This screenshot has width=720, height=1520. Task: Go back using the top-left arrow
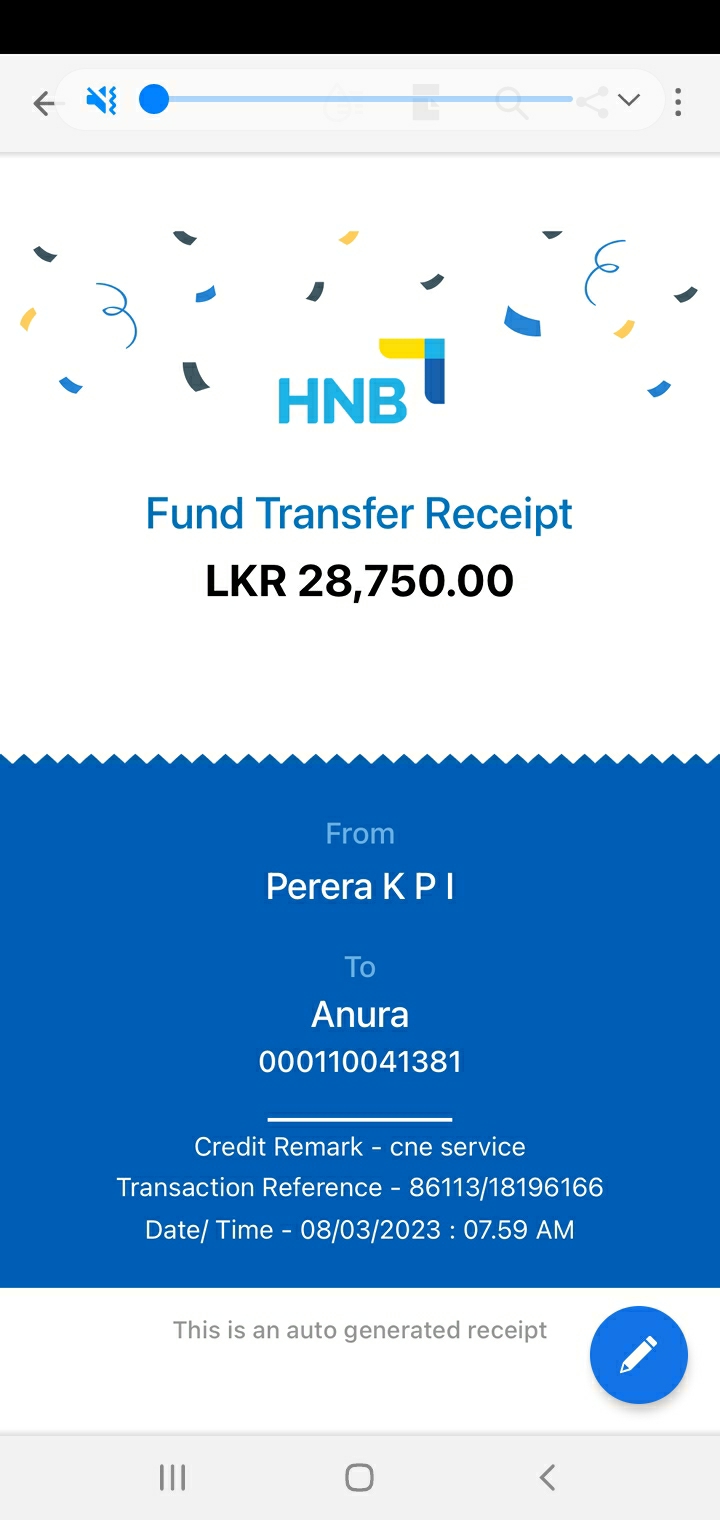pos(43,103)
